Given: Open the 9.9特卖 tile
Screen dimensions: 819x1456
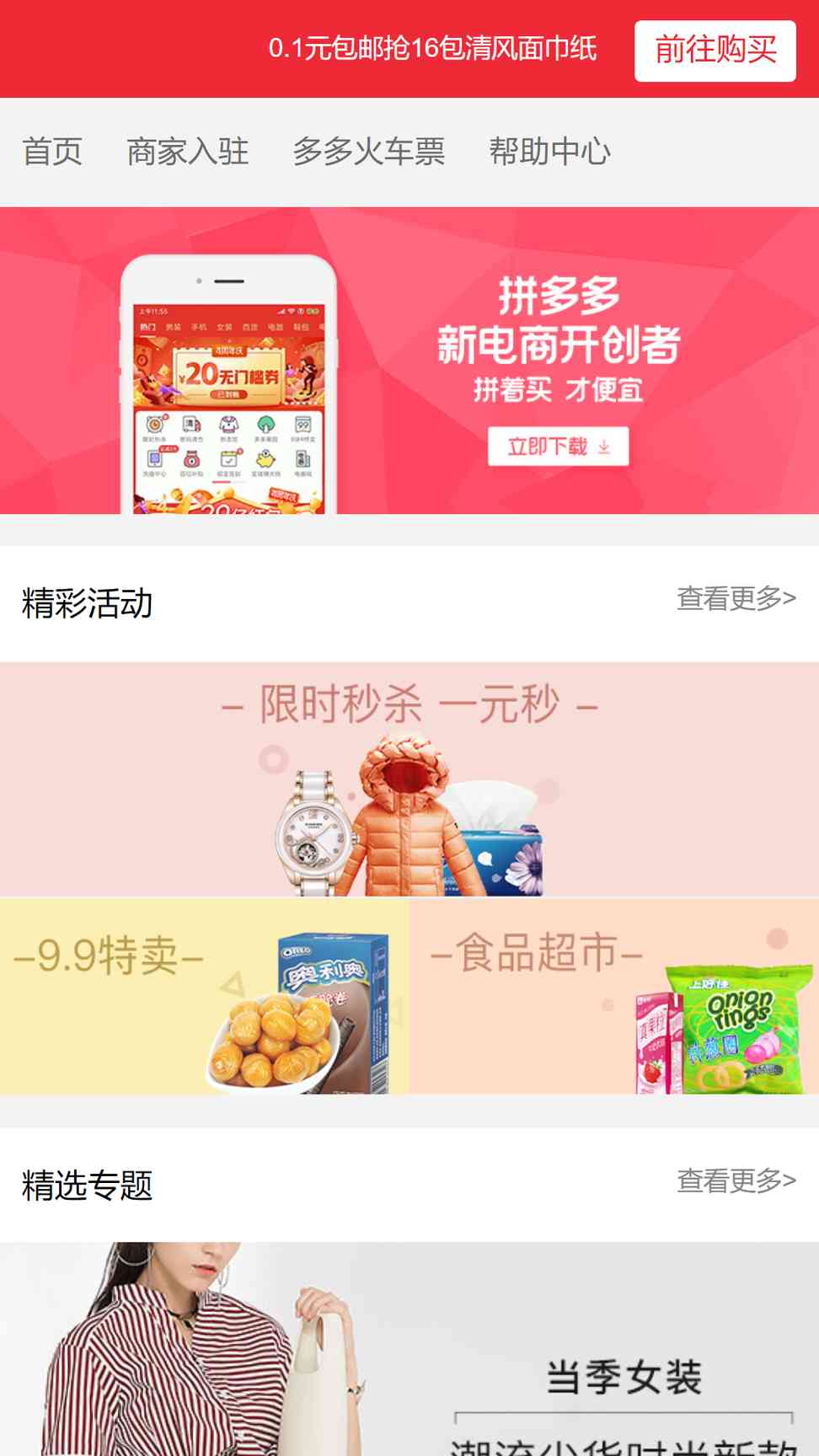Looking at the screenshot, I should [204, 996].
